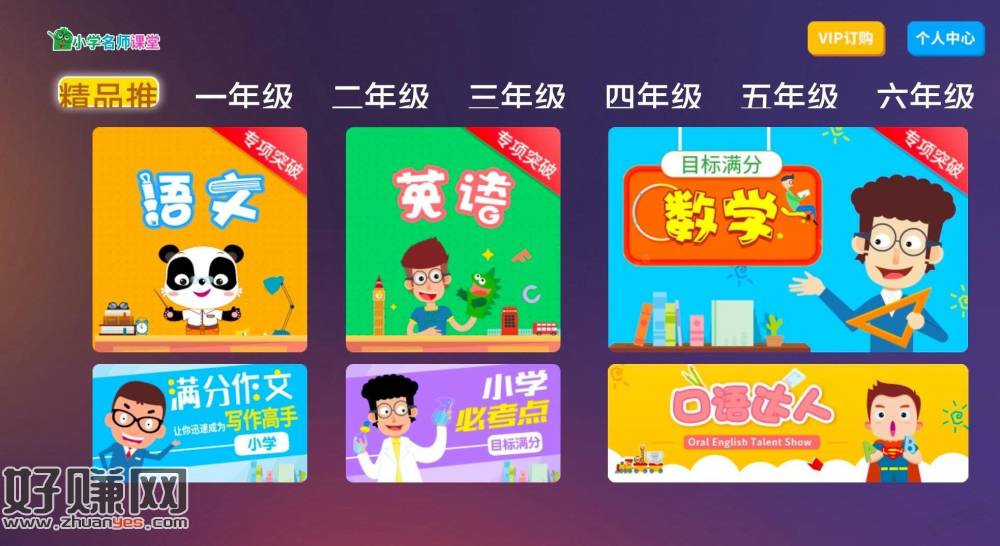1000x546 pixels.
Task: Switch to the 六年级 tab
Action: click(x=925, y=97)
